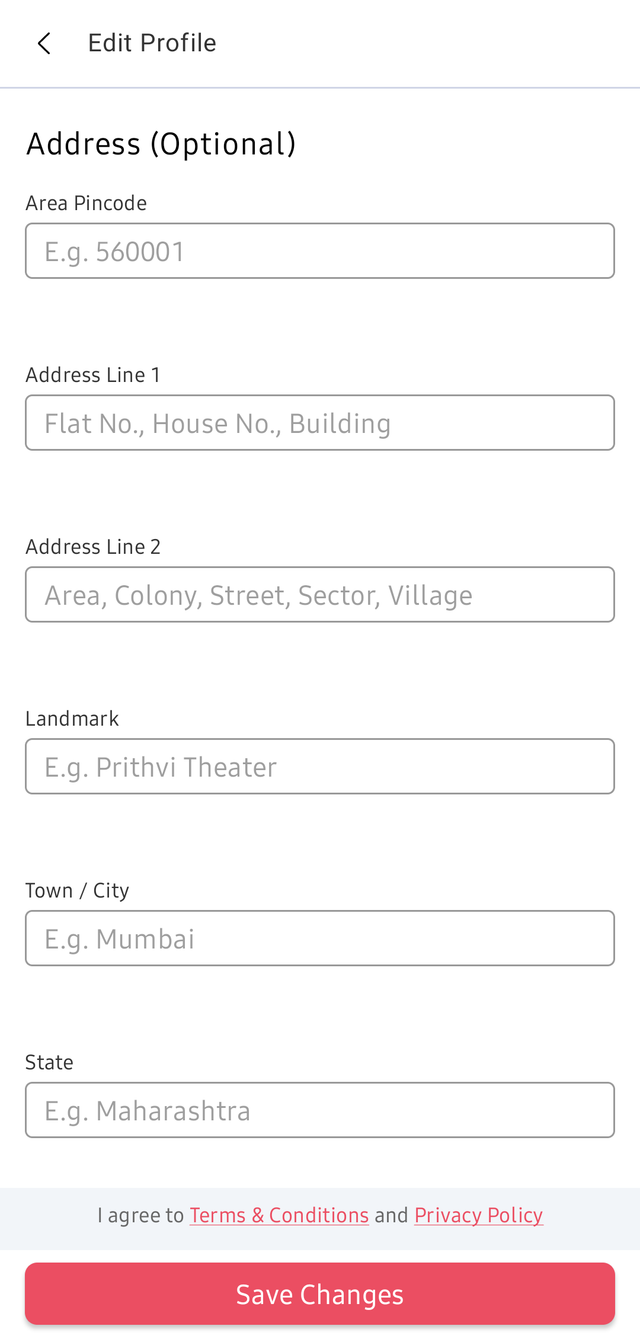Open the Terms & Conditions link

pyautogui.click(x=279, y=1216)
